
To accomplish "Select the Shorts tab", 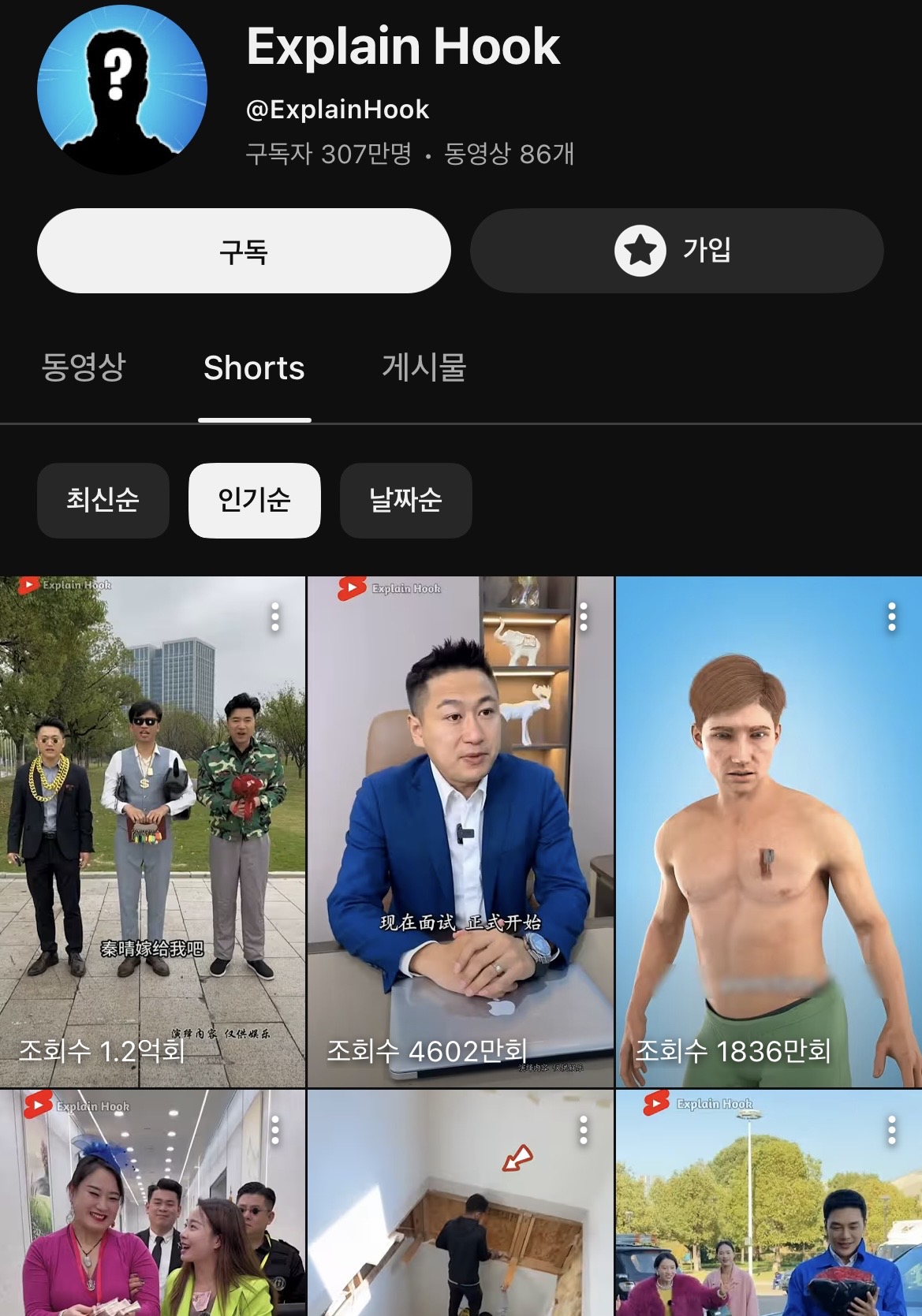I will 254,368.
